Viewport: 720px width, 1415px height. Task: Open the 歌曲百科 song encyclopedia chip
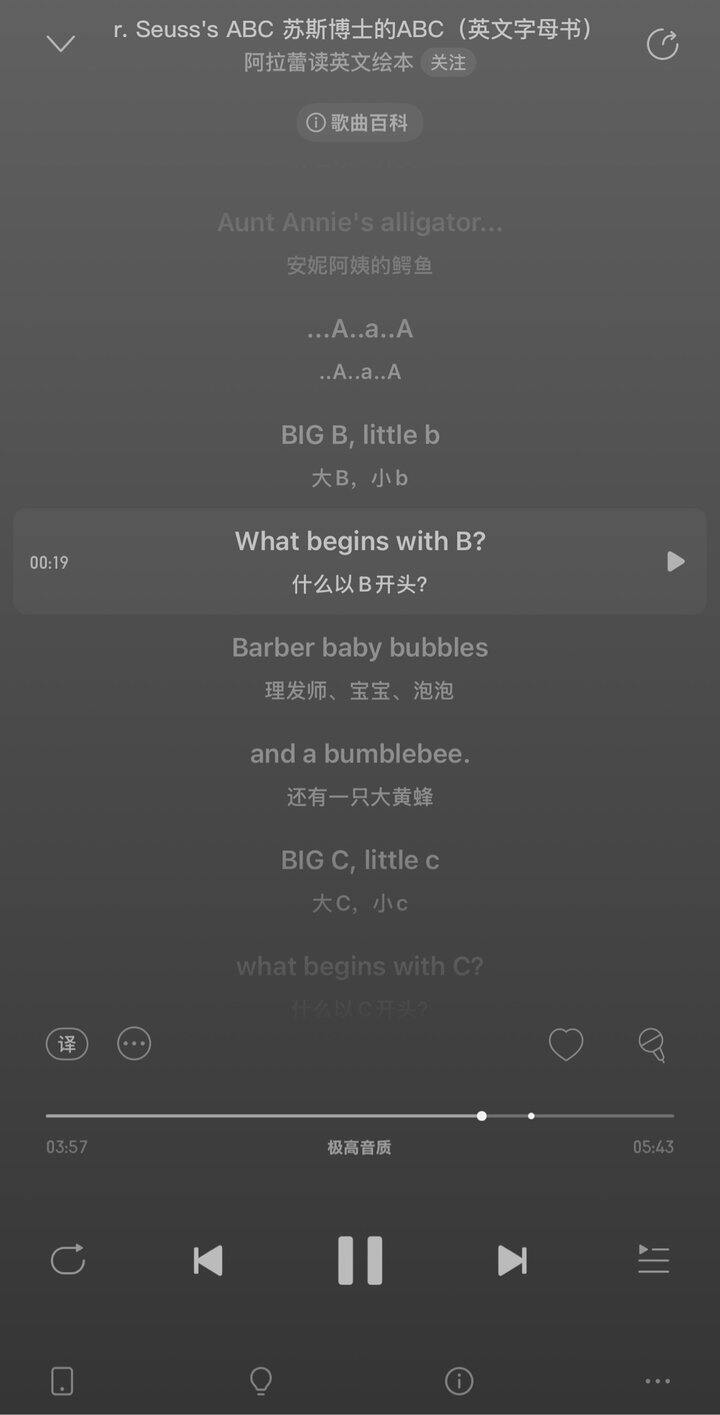pyautogui.click(x=359, y=123)
